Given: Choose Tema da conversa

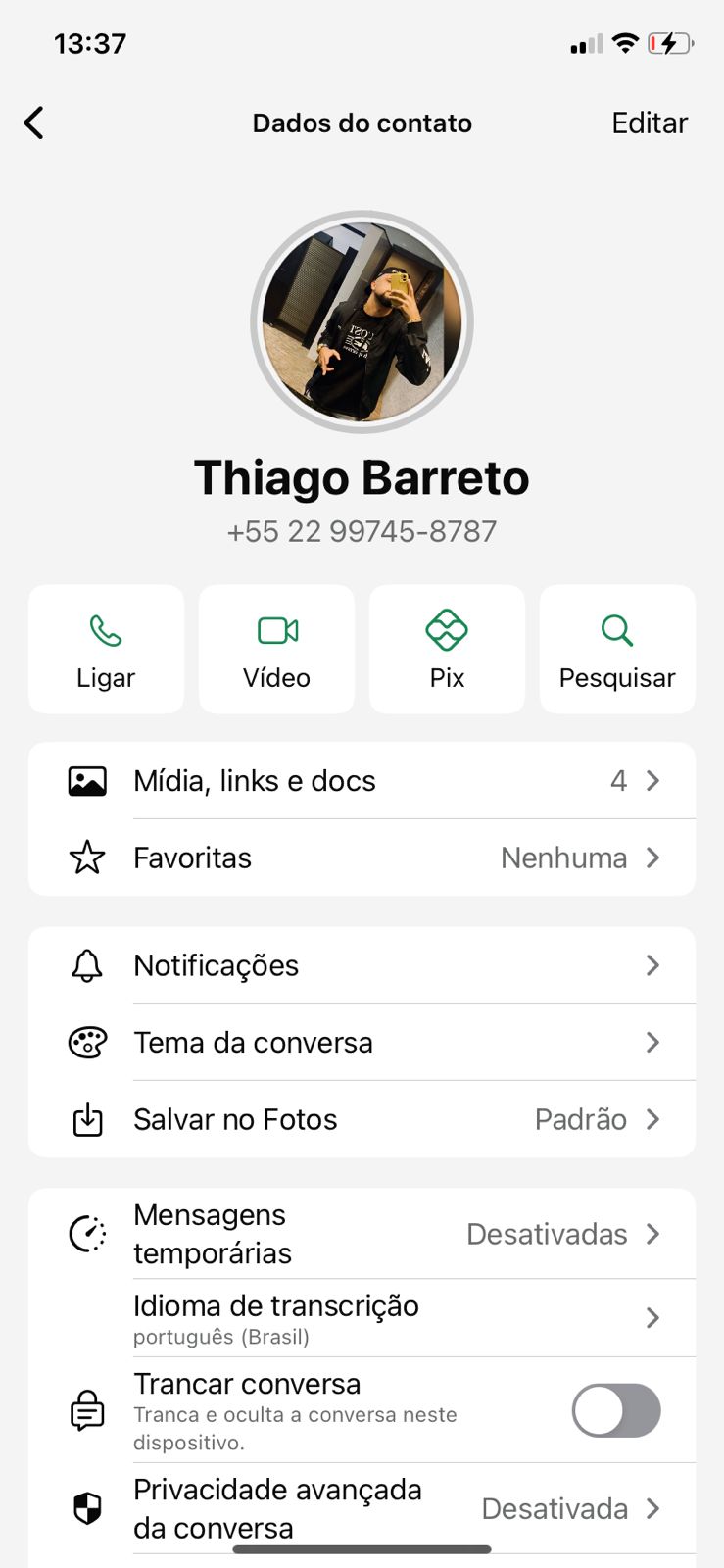Looking at the screenshot, I should pos(362,1042).
